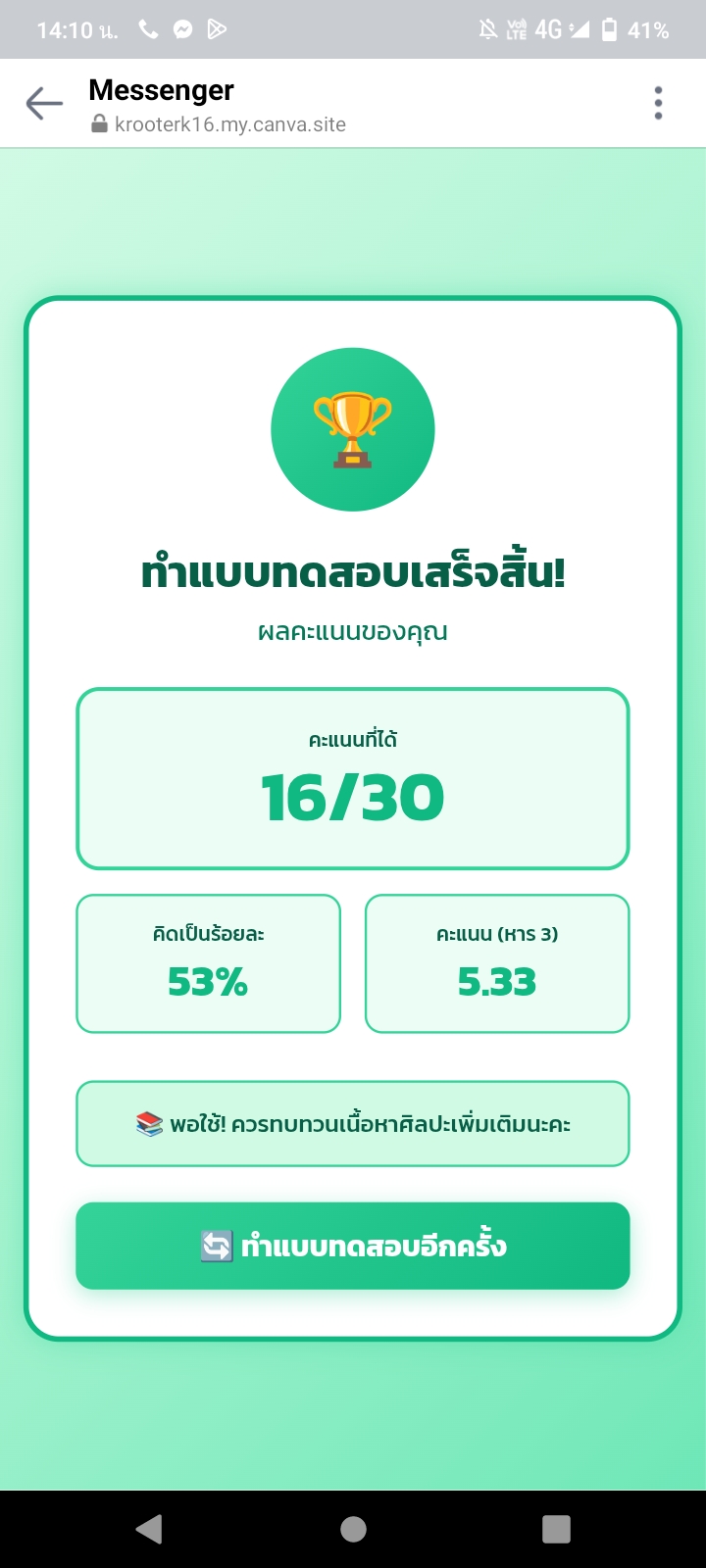Go to home via the circle button

[x=353, y=1529]
